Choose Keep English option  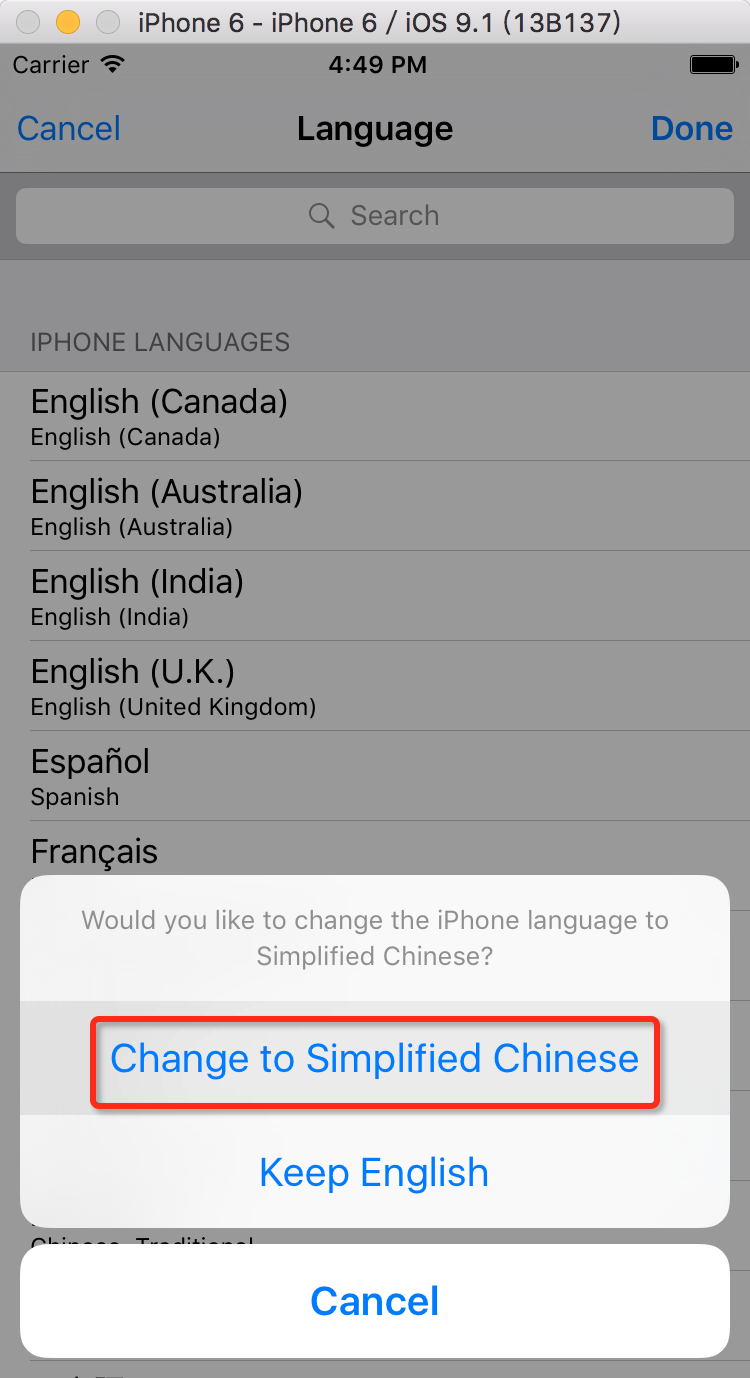(374, 1172)
